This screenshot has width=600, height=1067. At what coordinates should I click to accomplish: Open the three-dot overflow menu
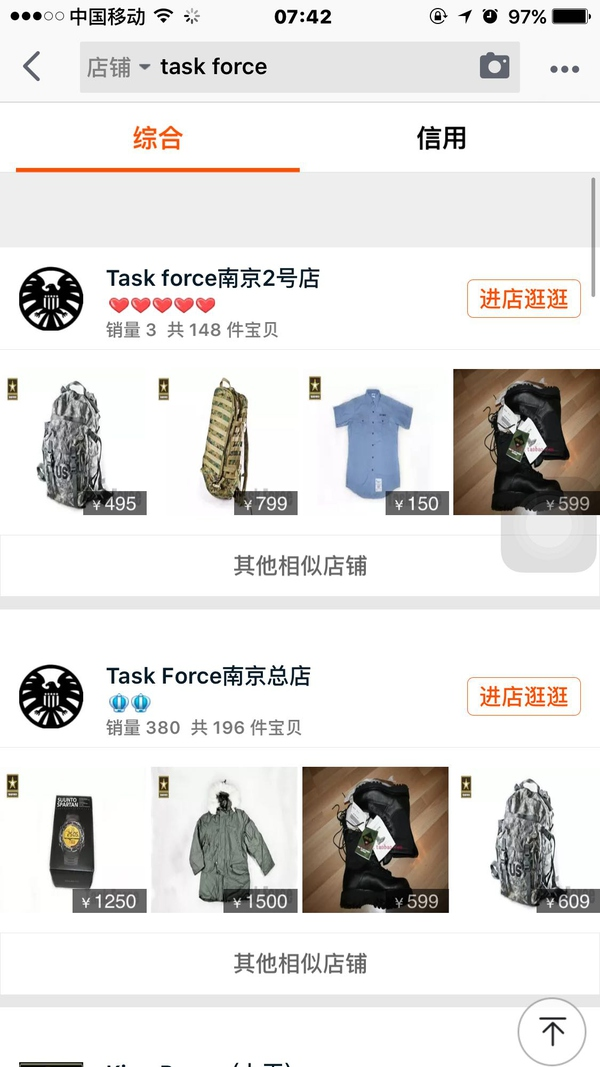(564, 69)
